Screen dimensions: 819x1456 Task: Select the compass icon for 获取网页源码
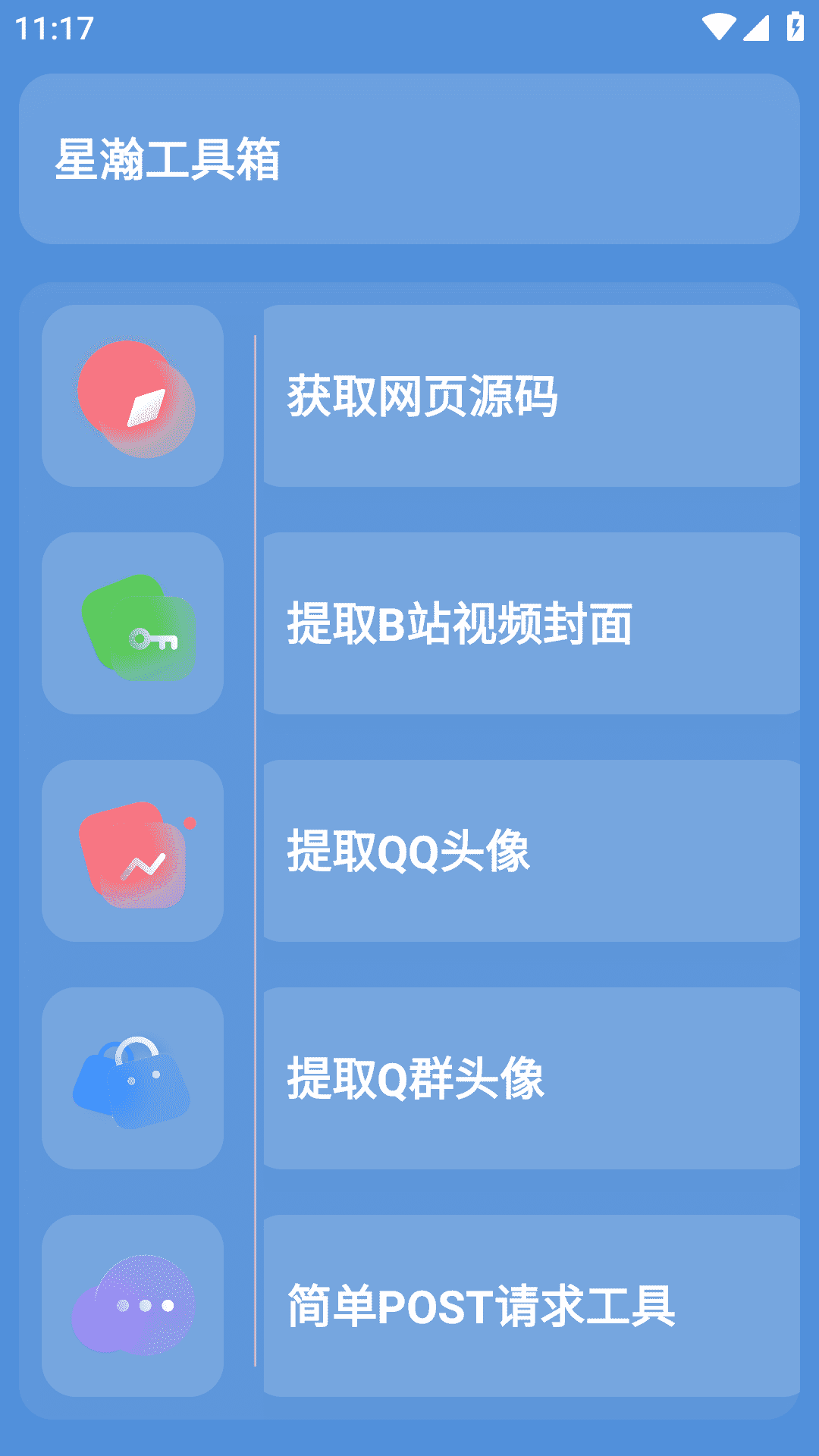click(x=134, y=398)
